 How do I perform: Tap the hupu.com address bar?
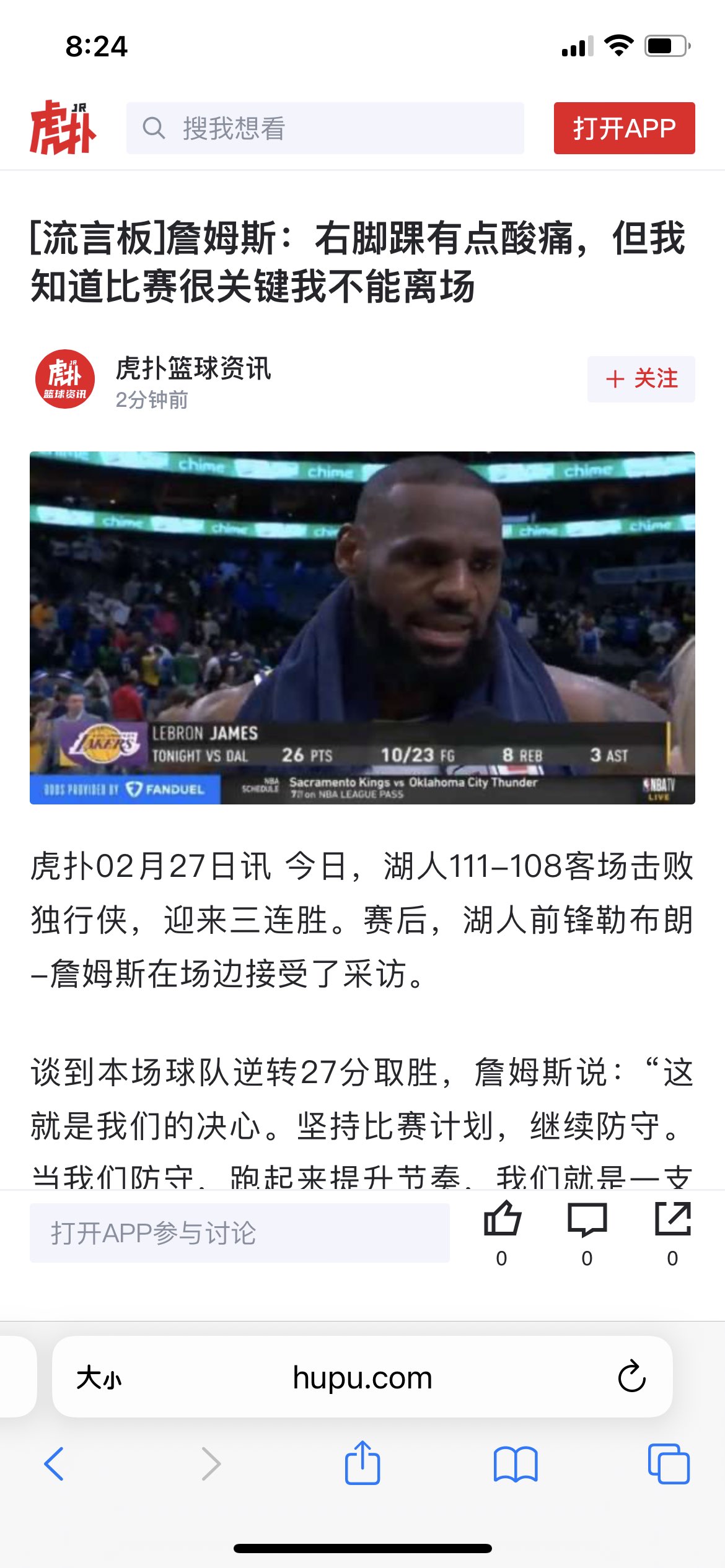click(362, 1378)
